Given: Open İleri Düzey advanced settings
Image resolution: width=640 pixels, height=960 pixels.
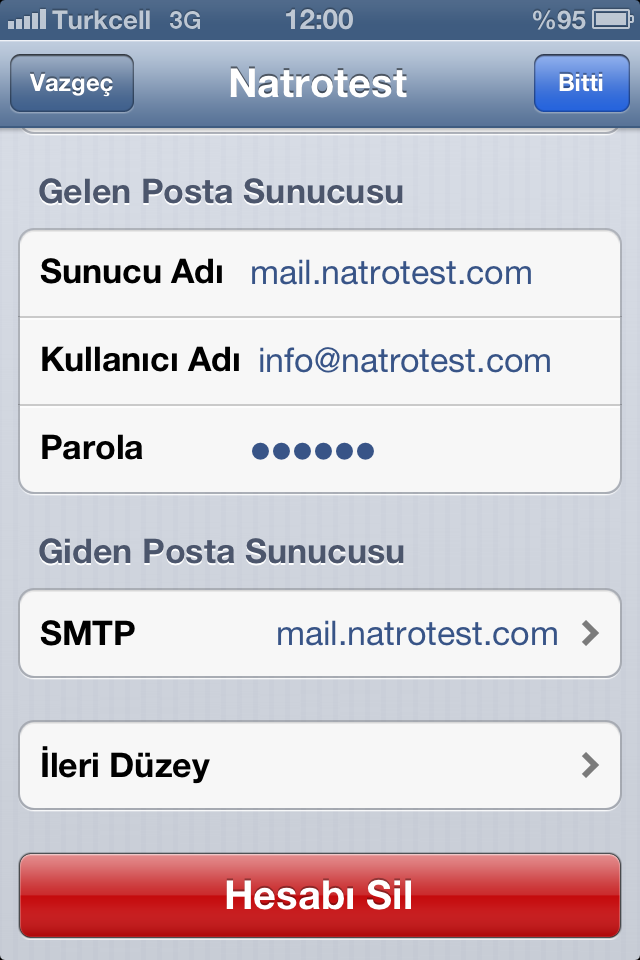Looking at the screenshot, I should point(320,766).
